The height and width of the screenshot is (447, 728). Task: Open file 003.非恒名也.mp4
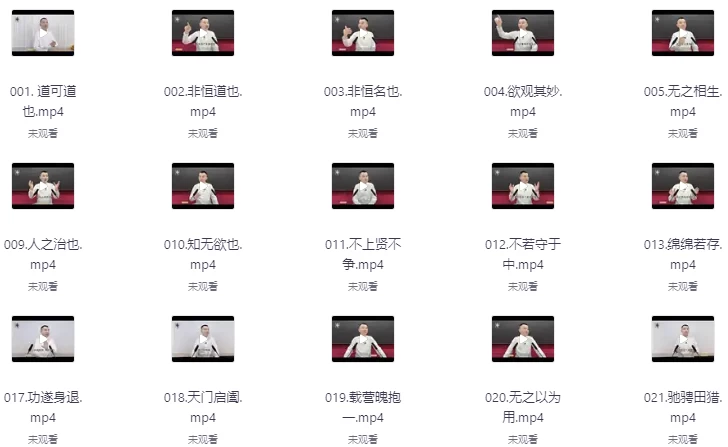363,33
